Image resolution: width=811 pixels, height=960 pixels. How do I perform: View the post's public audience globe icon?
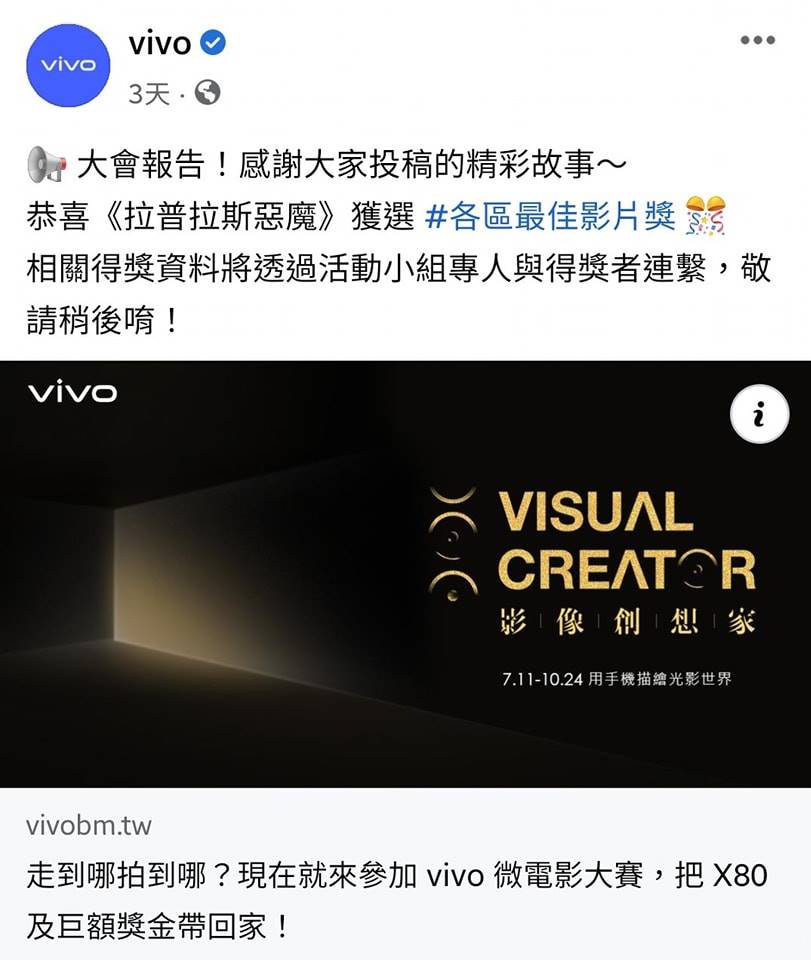(x=208, y=93)
